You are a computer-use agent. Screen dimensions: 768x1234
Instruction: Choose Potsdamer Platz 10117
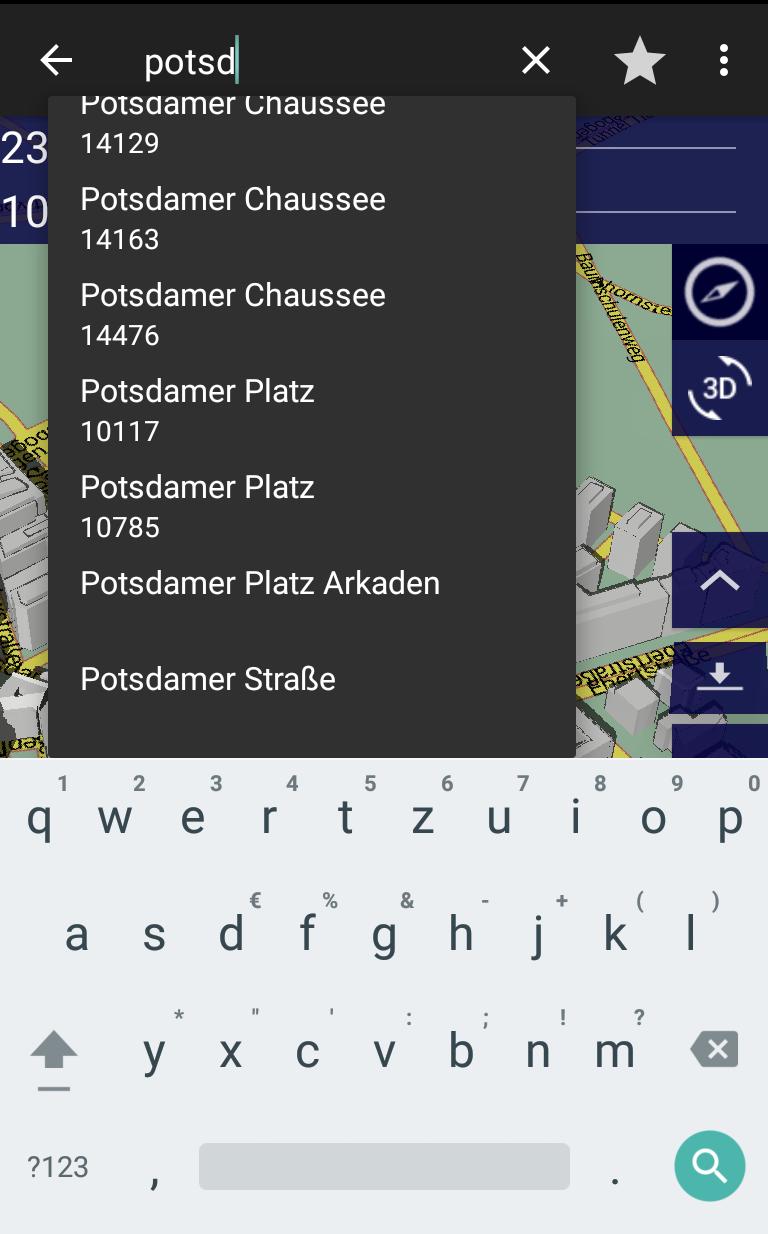[311, 409]
